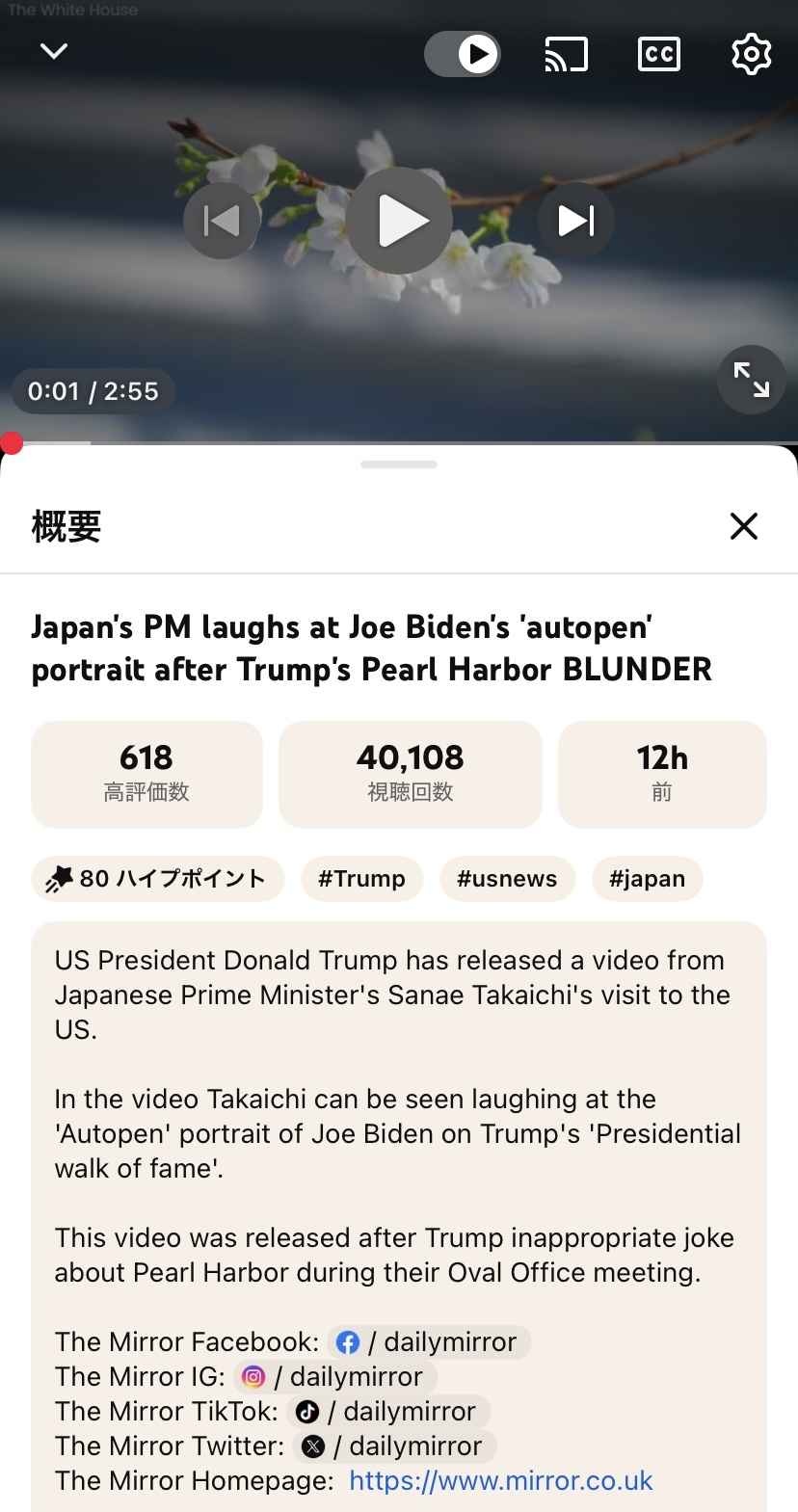798x1512 pixels.
Task: Enter fullscreen mode
Action: (x=751, y=380)
